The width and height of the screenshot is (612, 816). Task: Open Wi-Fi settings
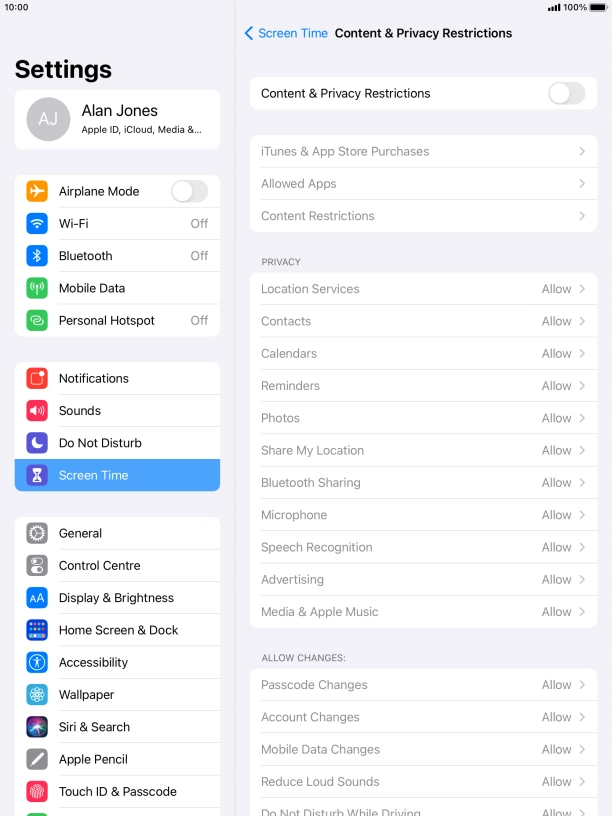pos(118,223)
